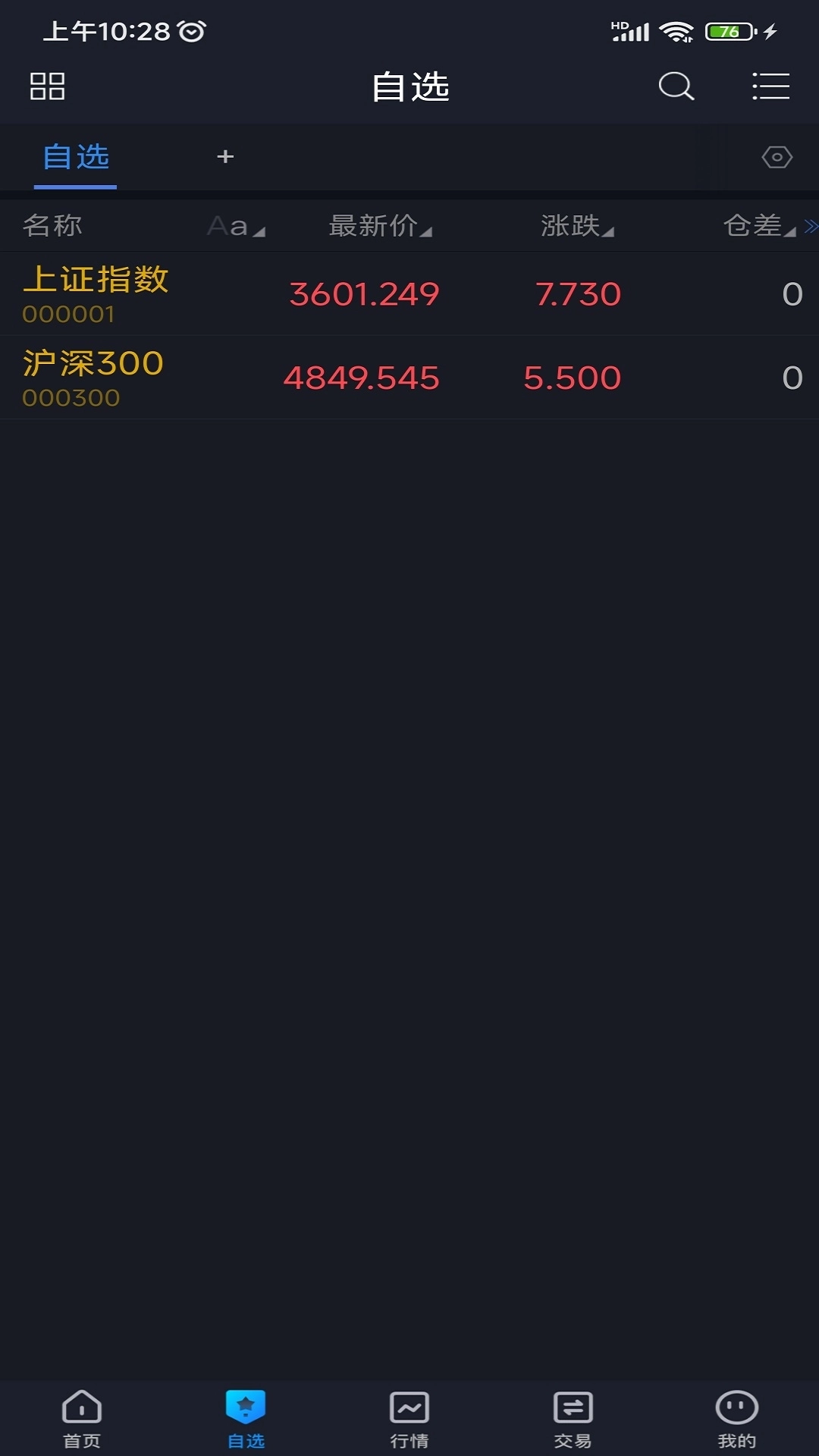Expand the 名称 column header
The width and height of the screenshot is (819, 1456).
[53, 224]
